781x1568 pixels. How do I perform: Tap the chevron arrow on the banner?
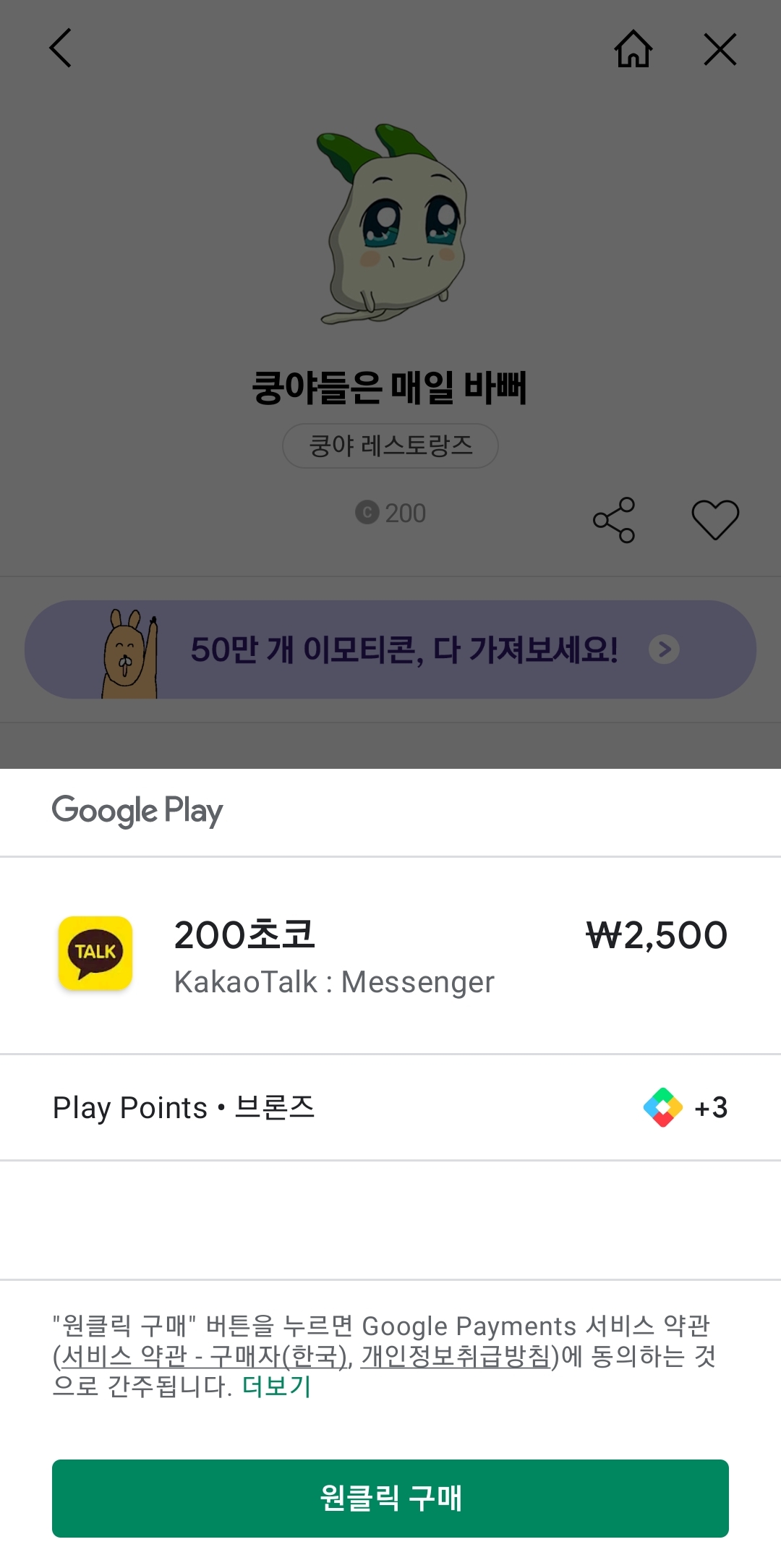click(x=664, y=649)
